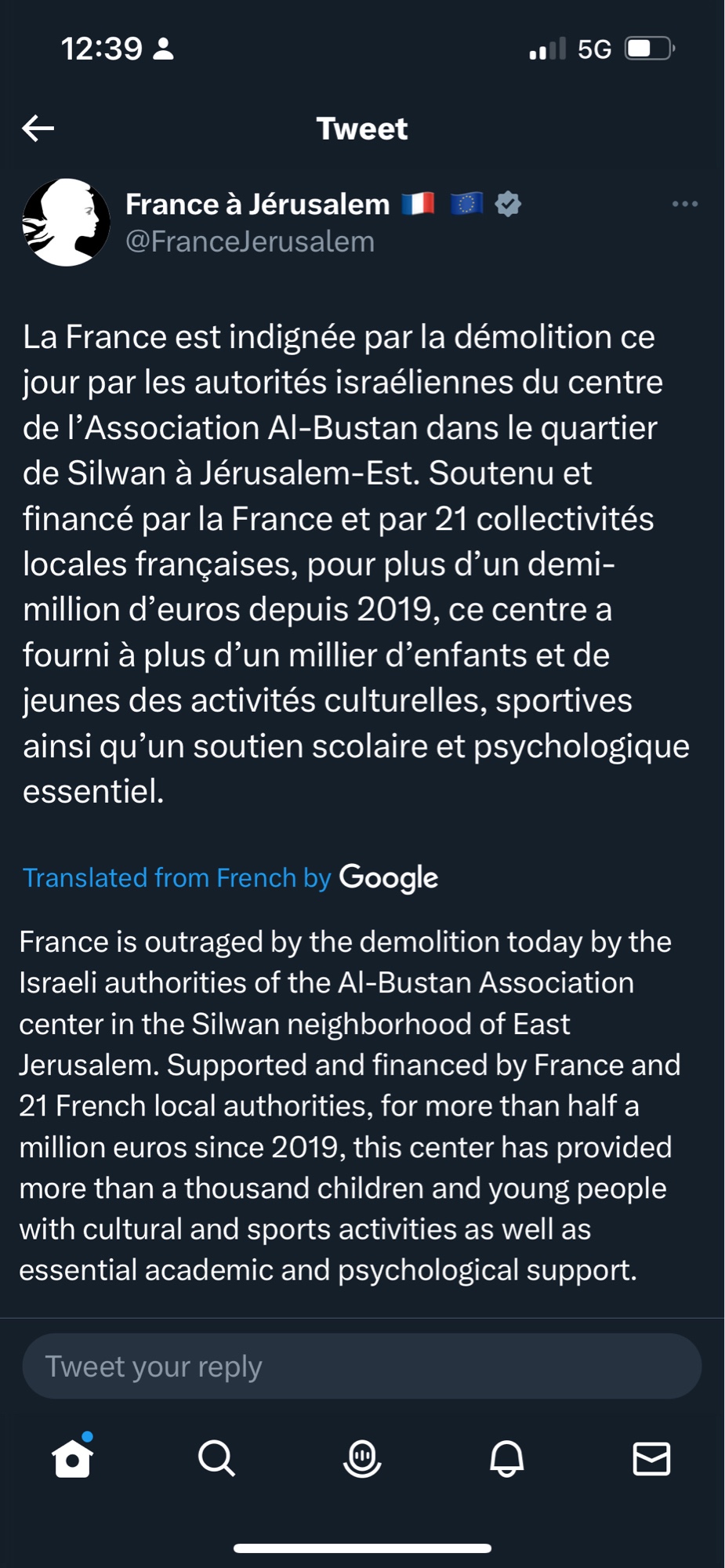The height and width of the screenshot is (1568, 725).
Task: Open France à Jérusalem profile picture
Action: point(66,223)
